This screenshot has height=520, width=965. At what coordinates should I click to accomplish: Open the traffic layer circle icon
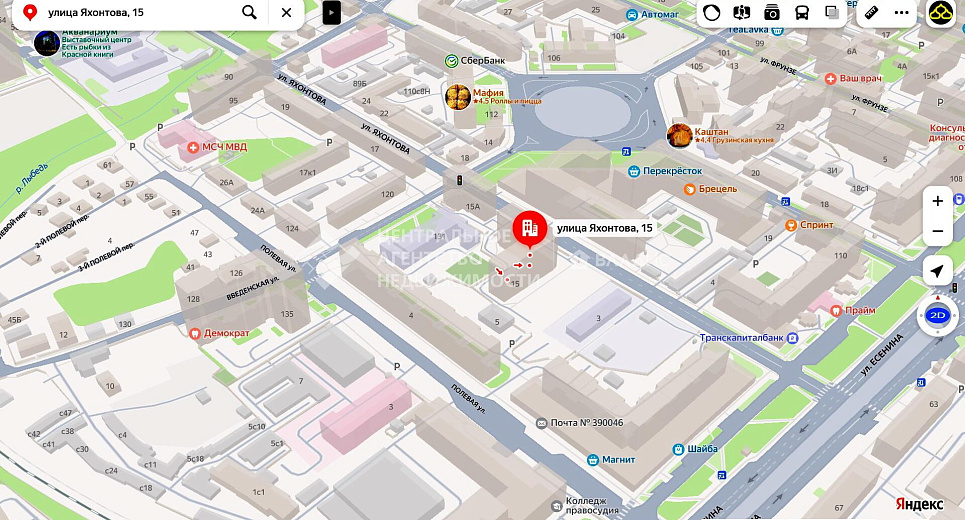click(711, 12)
